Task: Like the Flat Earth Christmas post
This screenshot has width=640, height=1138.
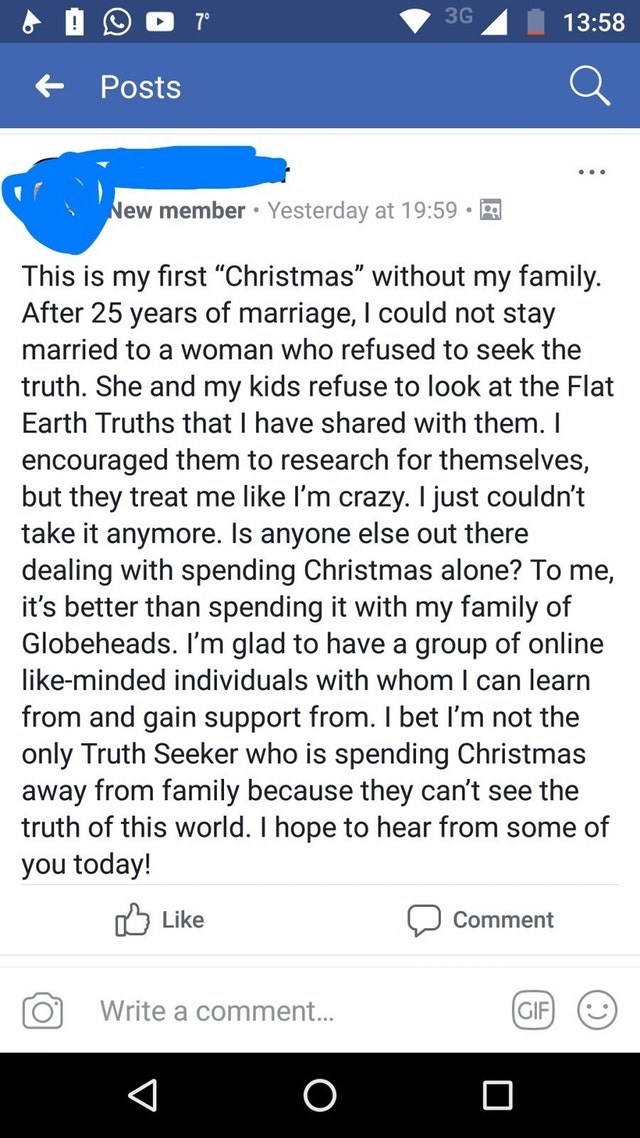Action: [x=161, y=919]
